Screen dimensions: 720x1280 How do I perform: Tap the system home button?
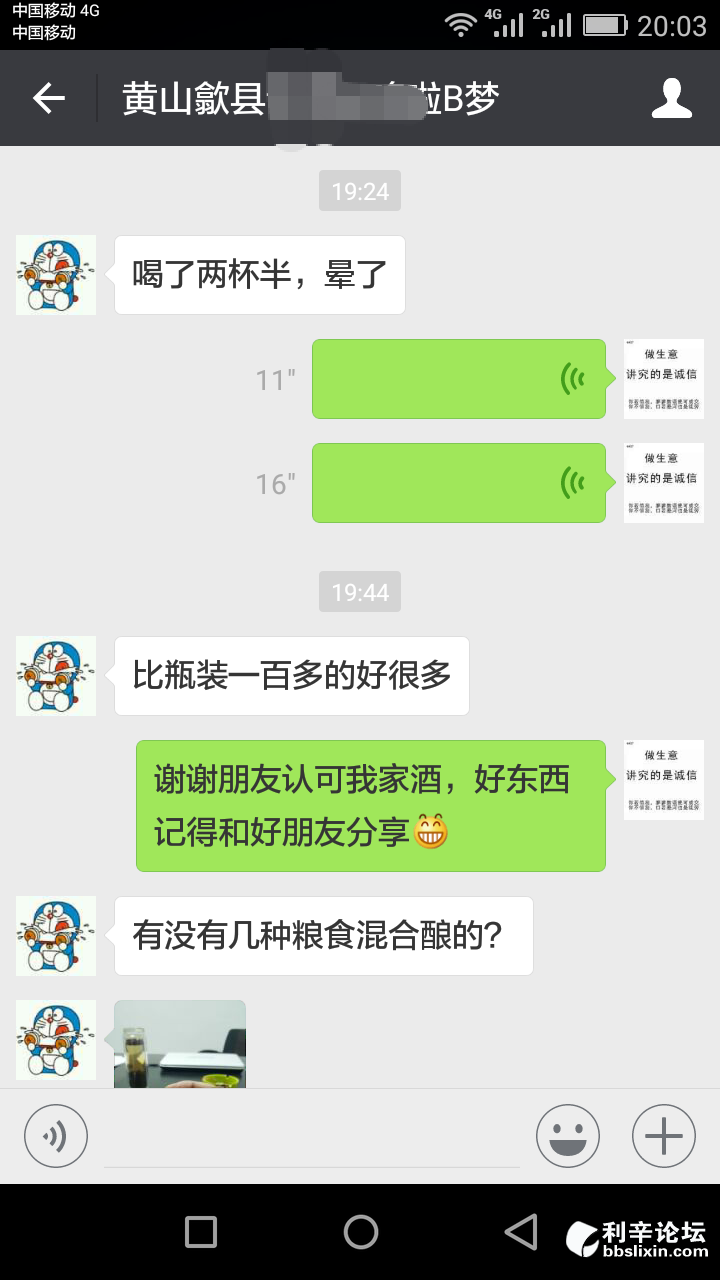coord(360,1232)
